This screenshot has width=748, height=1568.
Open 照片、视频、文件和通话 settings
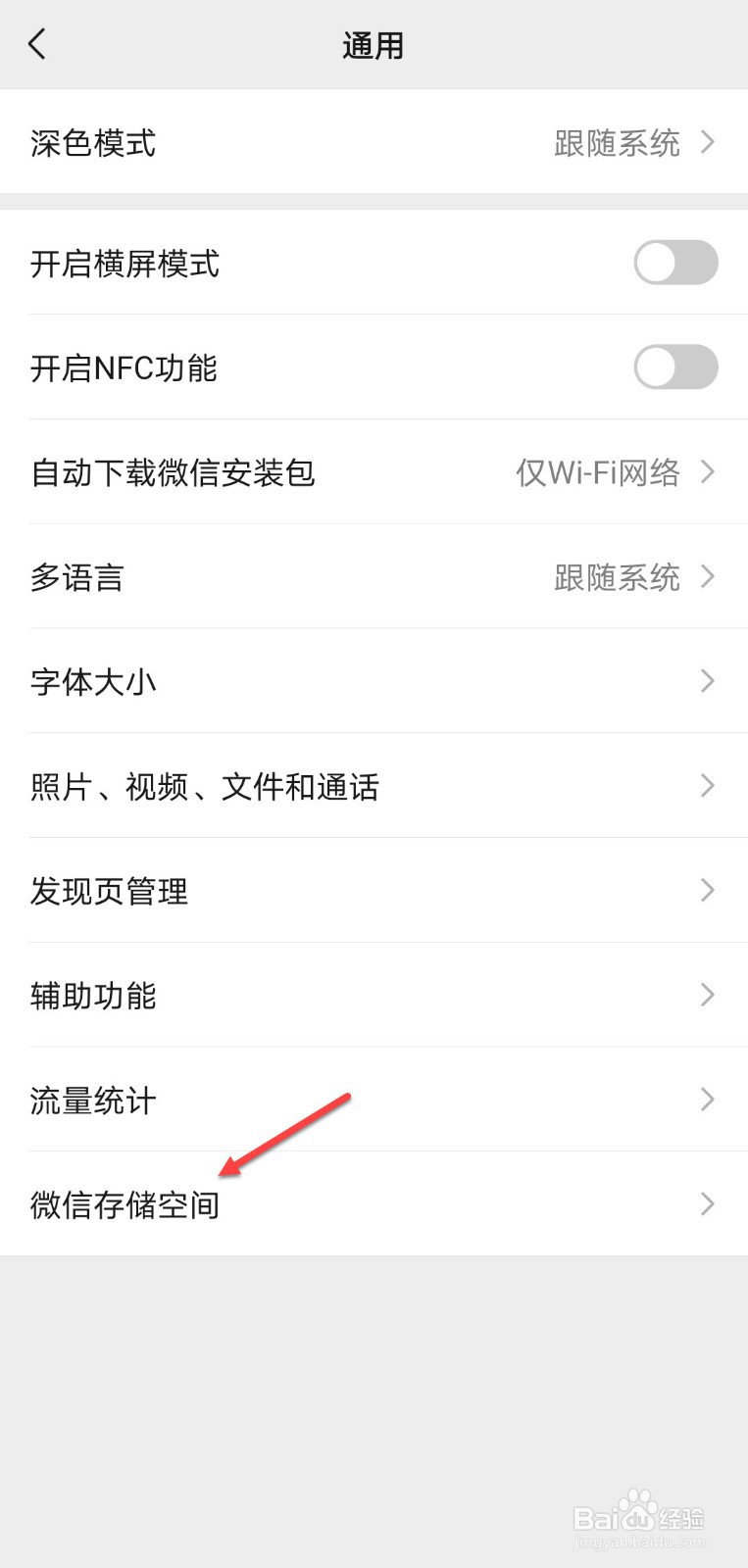[x=205, y=786]
